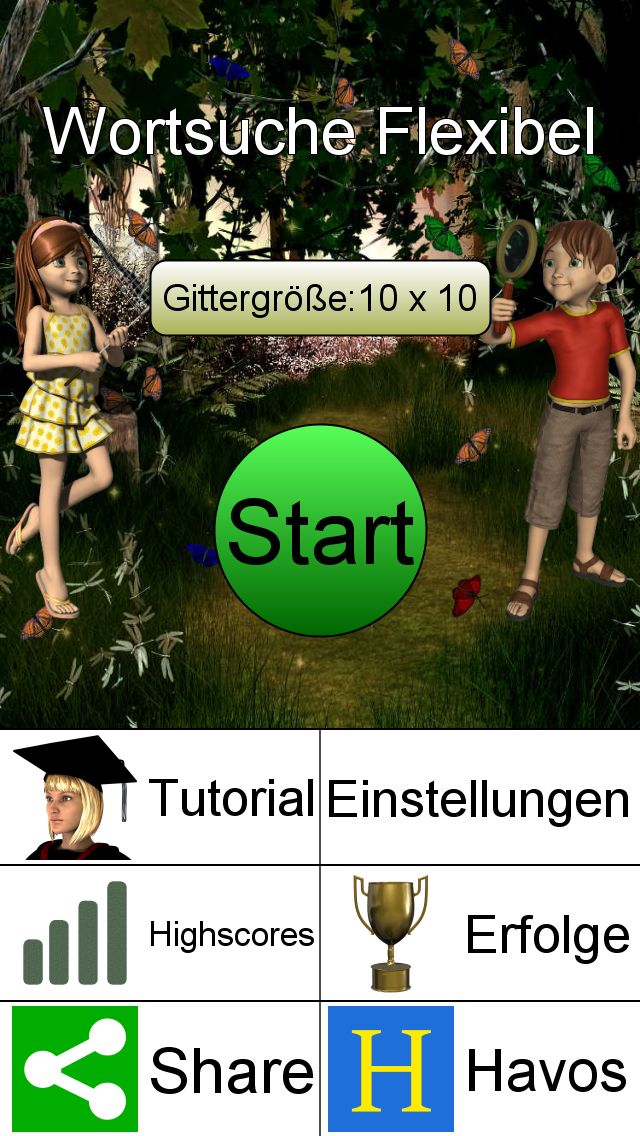The width and height of the screenshot is (640, 1136).
Task: View the Highscores
Action: (x=160, y=934)
